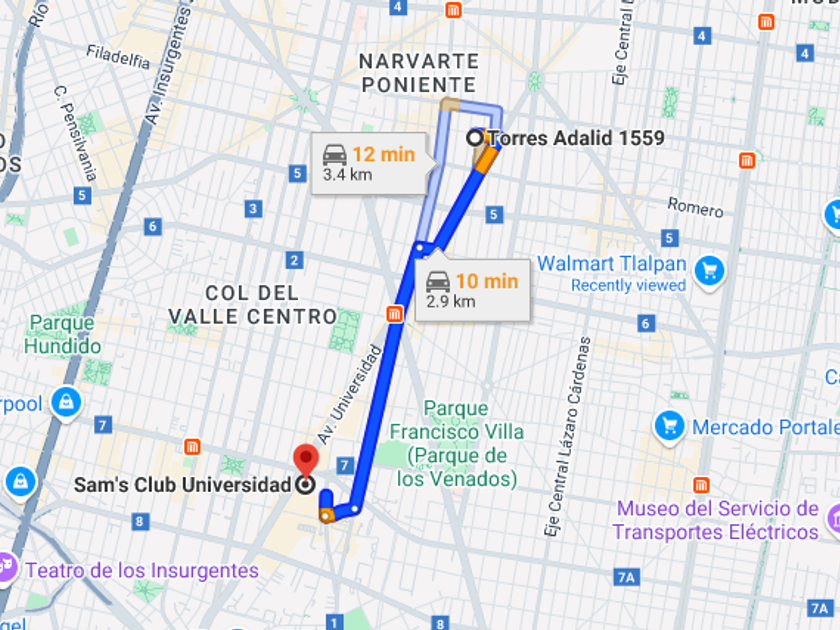Tap the 10 min route callout
Viewport: 840px width, 630px height.
coord(473,290)
